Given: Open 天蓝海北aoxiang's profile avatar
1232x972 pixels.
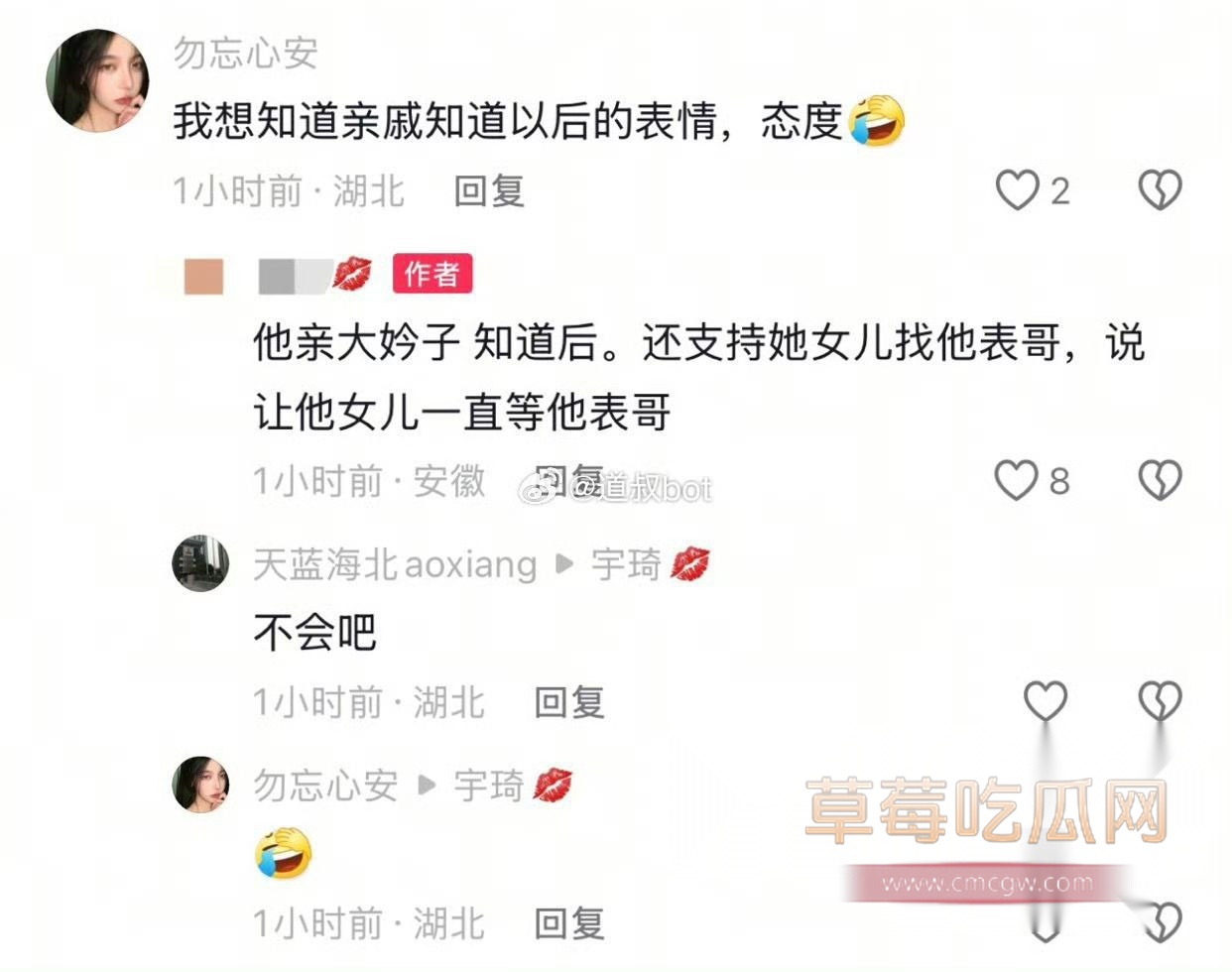Looking at the screenshot, I should (x=200, y=563).
